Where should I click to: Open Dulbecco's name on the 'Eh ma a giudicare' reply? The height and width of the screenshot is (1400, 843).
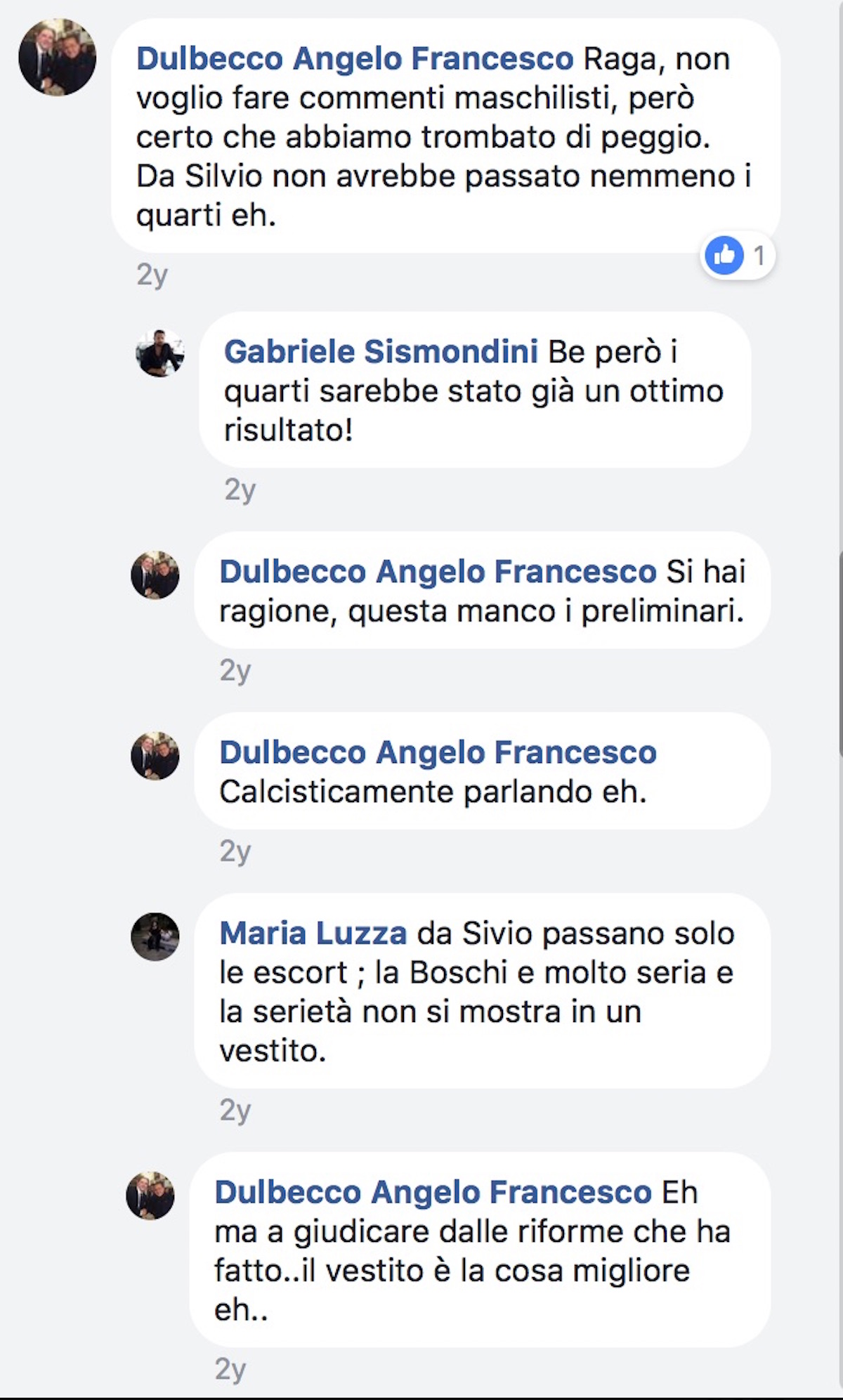433,1192
